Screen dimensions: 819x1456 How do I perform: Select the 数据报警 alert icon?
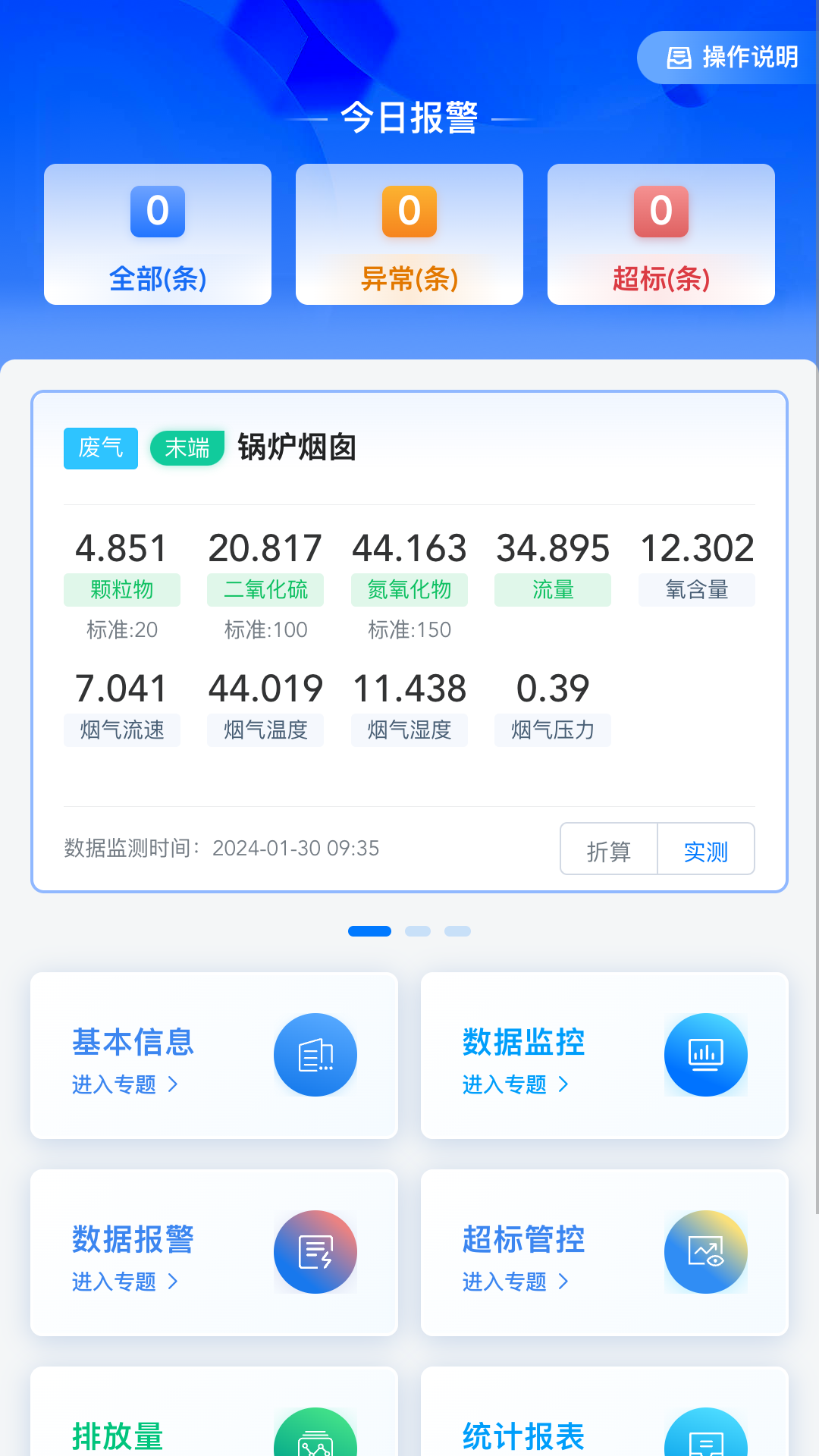315,1252
